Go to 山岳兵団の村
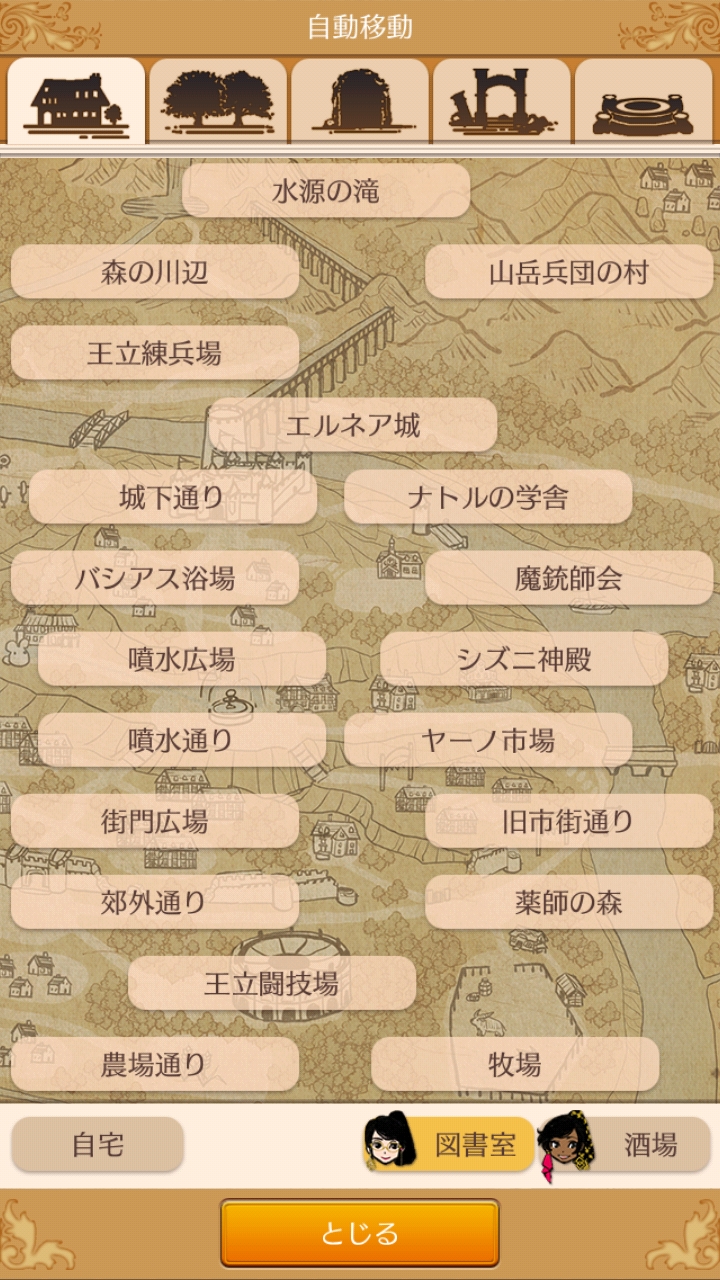This screenshot has height=1280, width=720. [x=569, y=272]
